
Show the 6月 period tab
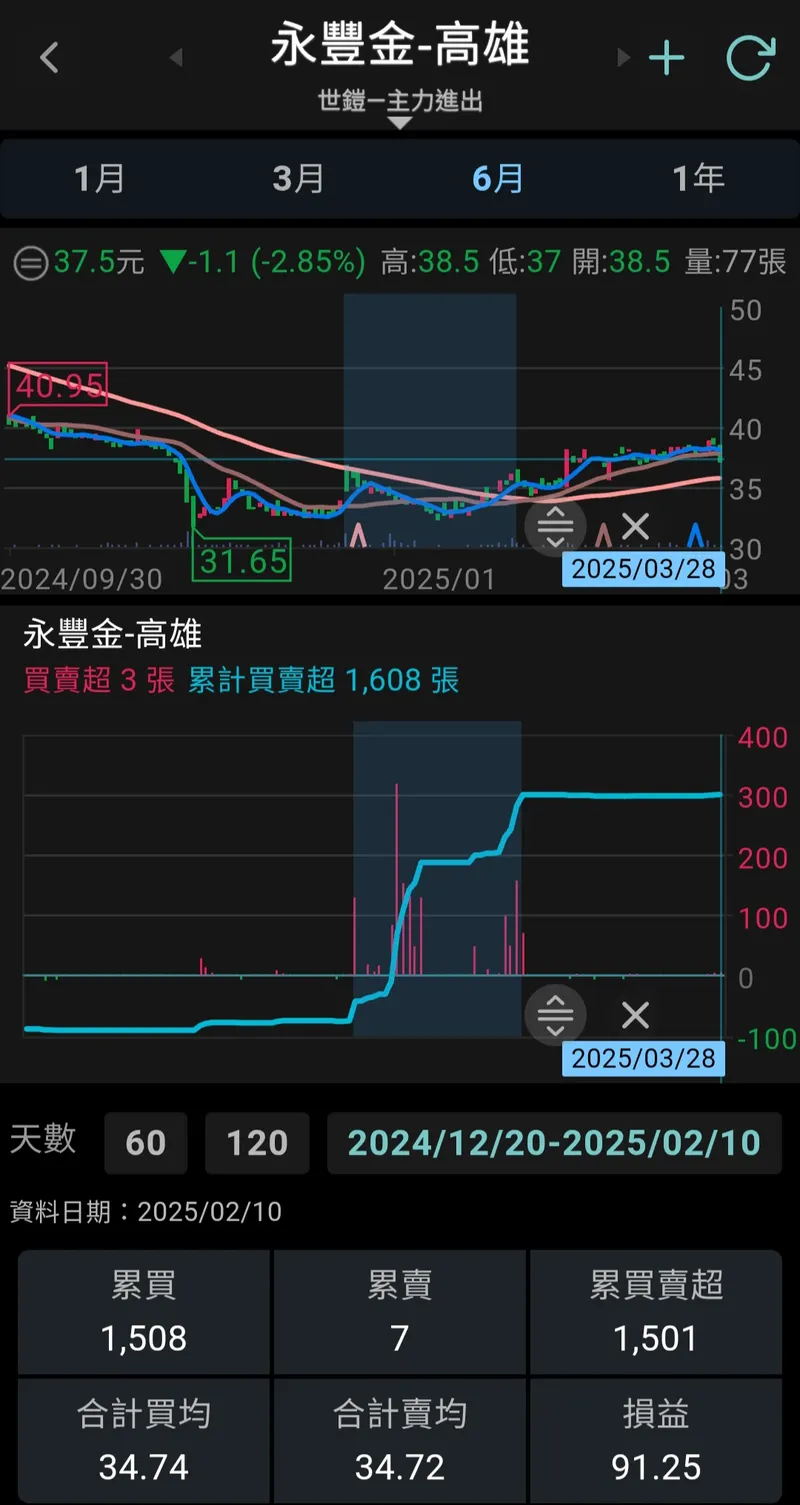click(x=499, y=179)
